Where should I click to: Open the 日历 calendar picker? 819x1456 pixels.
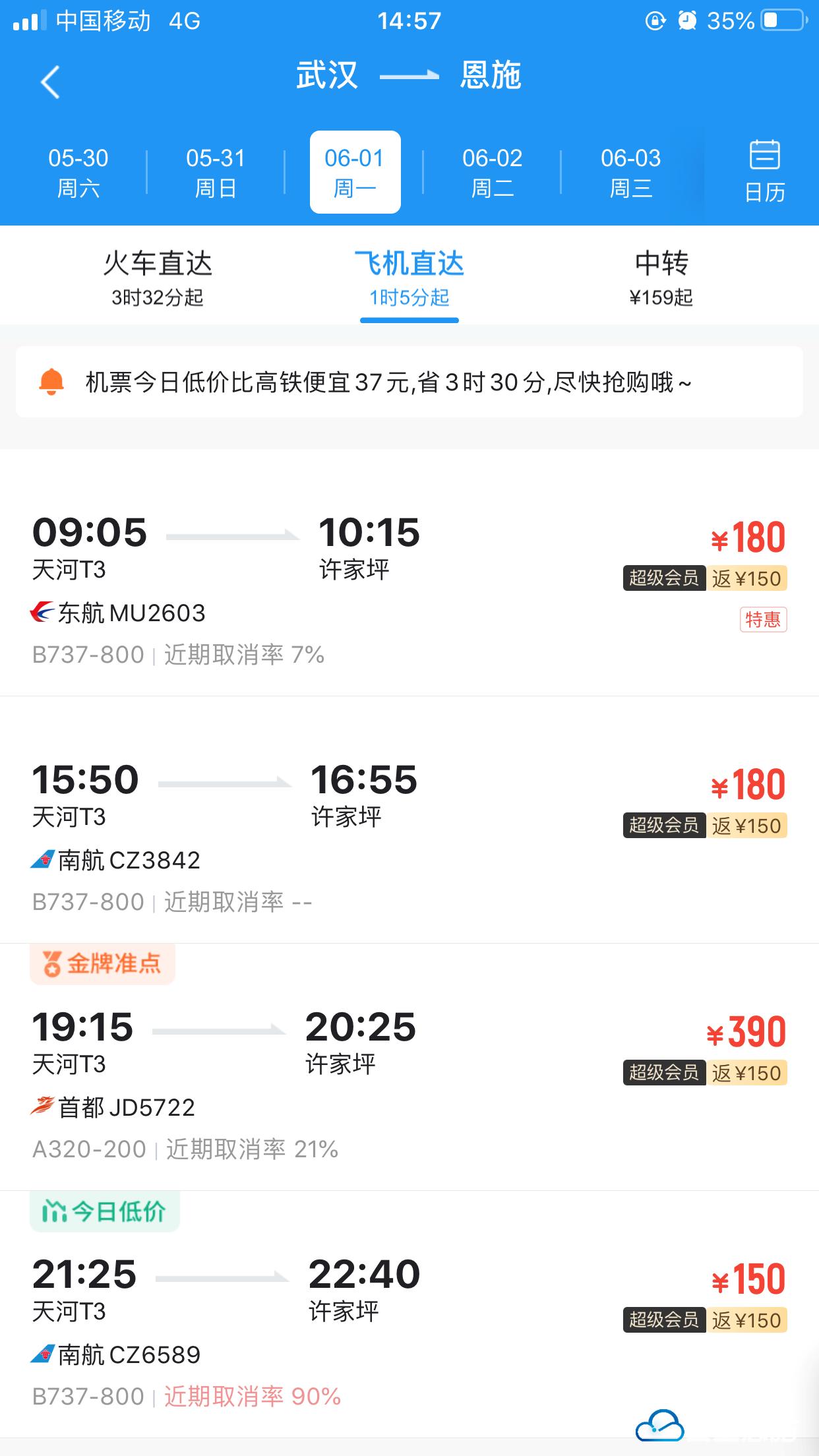[764, 171]
